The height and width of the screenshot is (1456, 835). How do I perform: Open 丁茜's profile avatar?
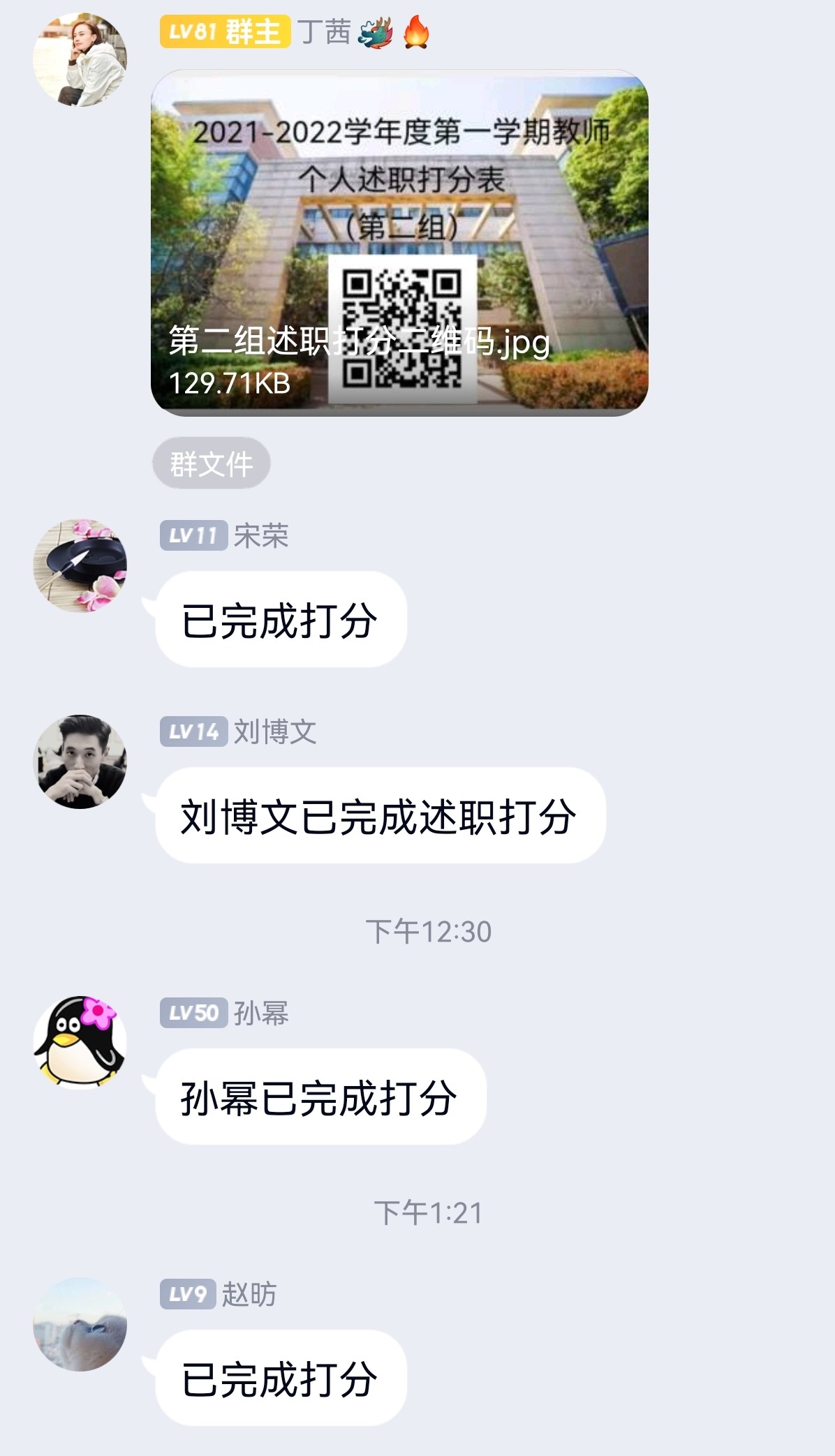[x=80, y=60]
